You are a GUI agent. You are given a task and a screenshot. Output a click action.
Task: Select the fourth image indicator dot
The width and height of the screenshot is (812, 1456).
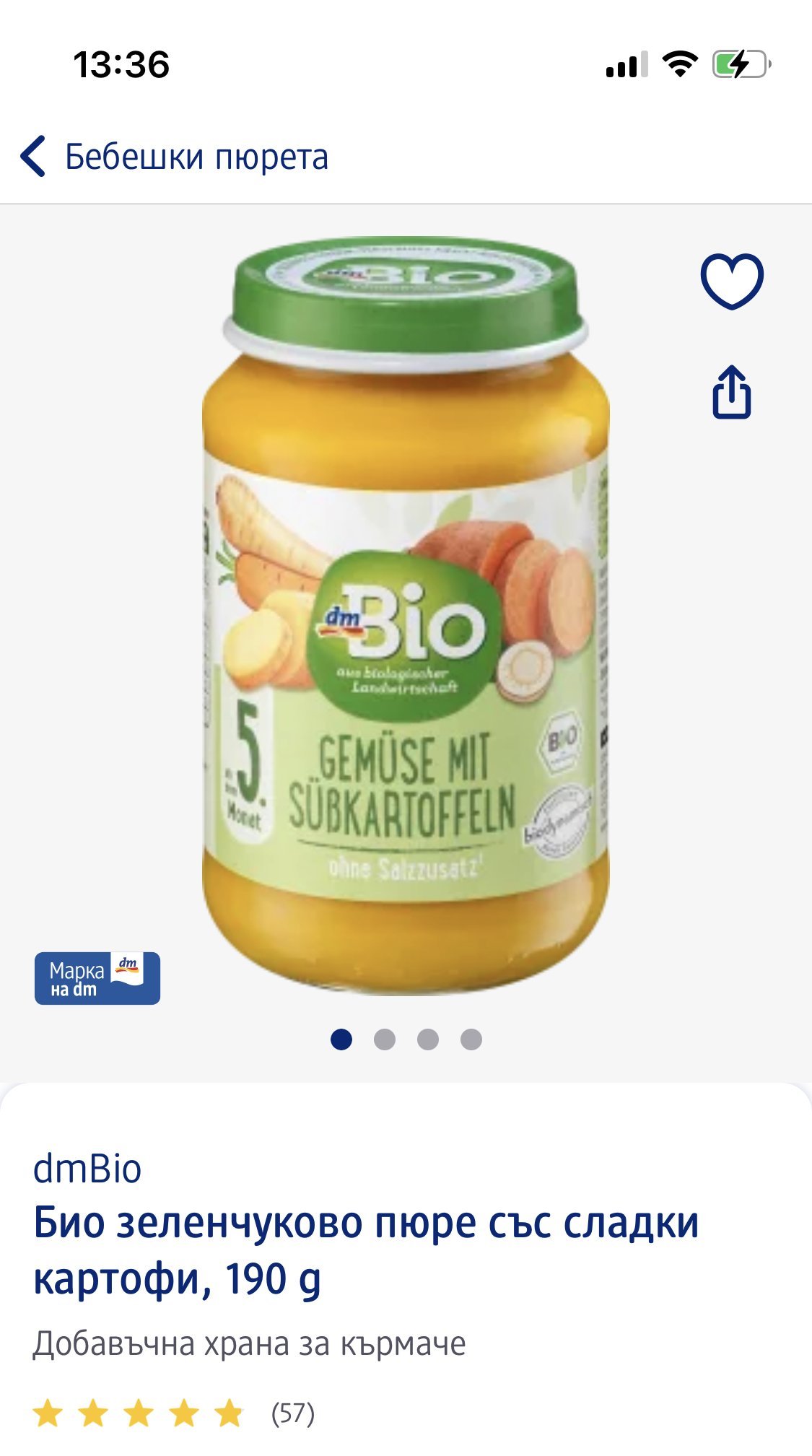click(471, 1039)
